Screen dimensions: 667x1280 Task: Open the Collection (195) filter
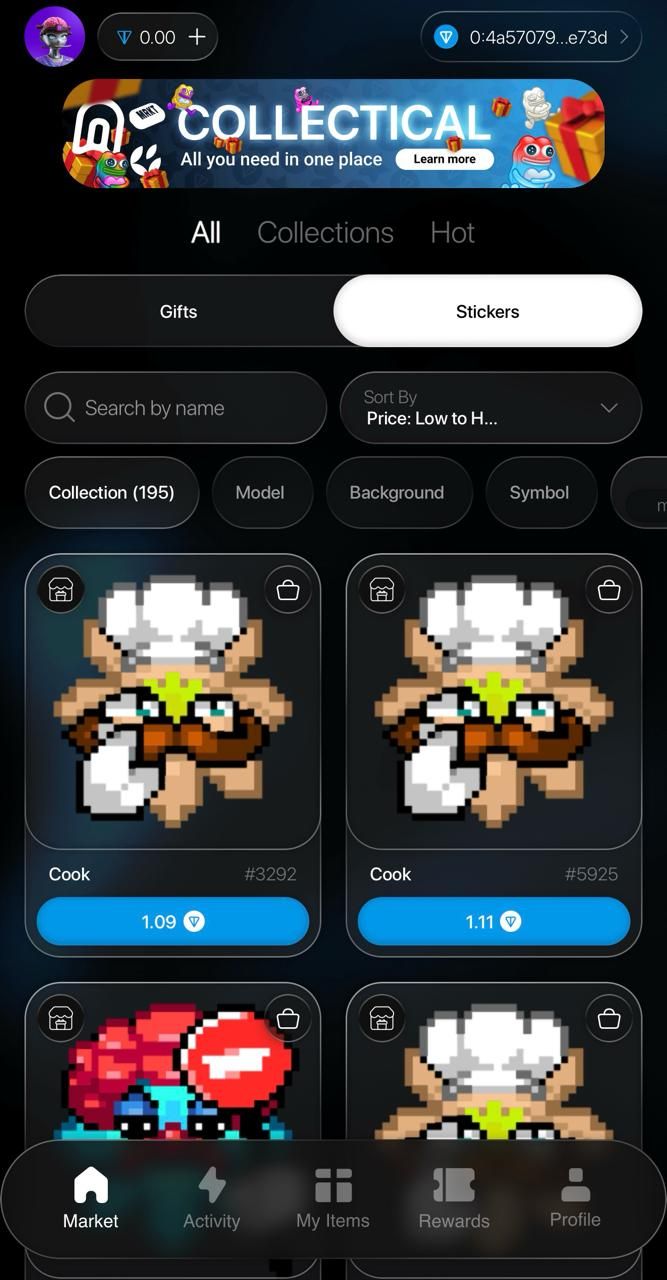[x=111, y=492]
